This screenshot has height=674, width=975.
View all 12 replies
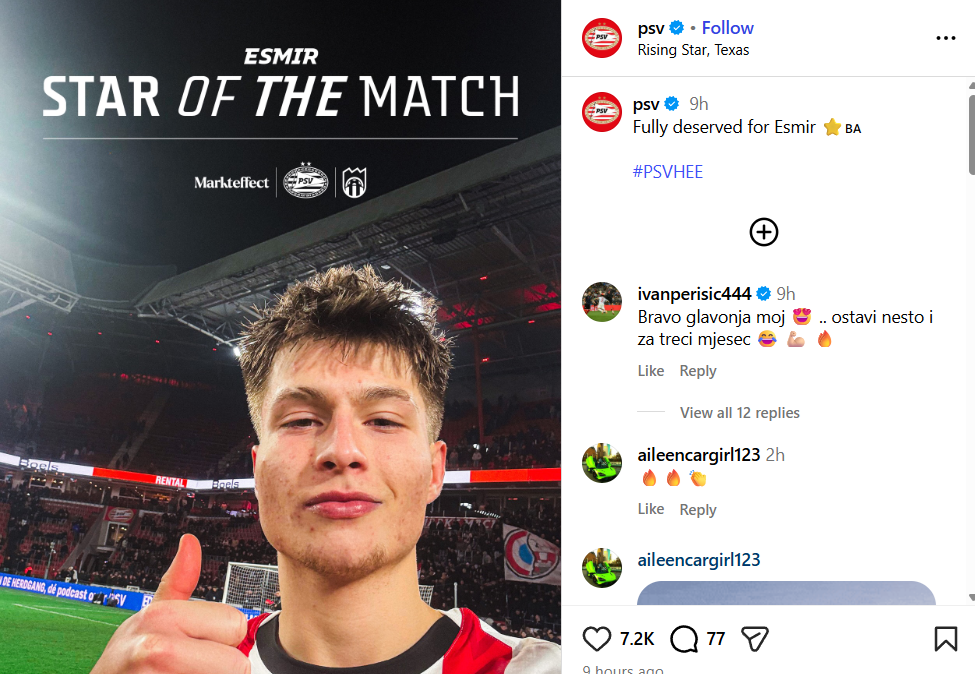click(739, 413)
